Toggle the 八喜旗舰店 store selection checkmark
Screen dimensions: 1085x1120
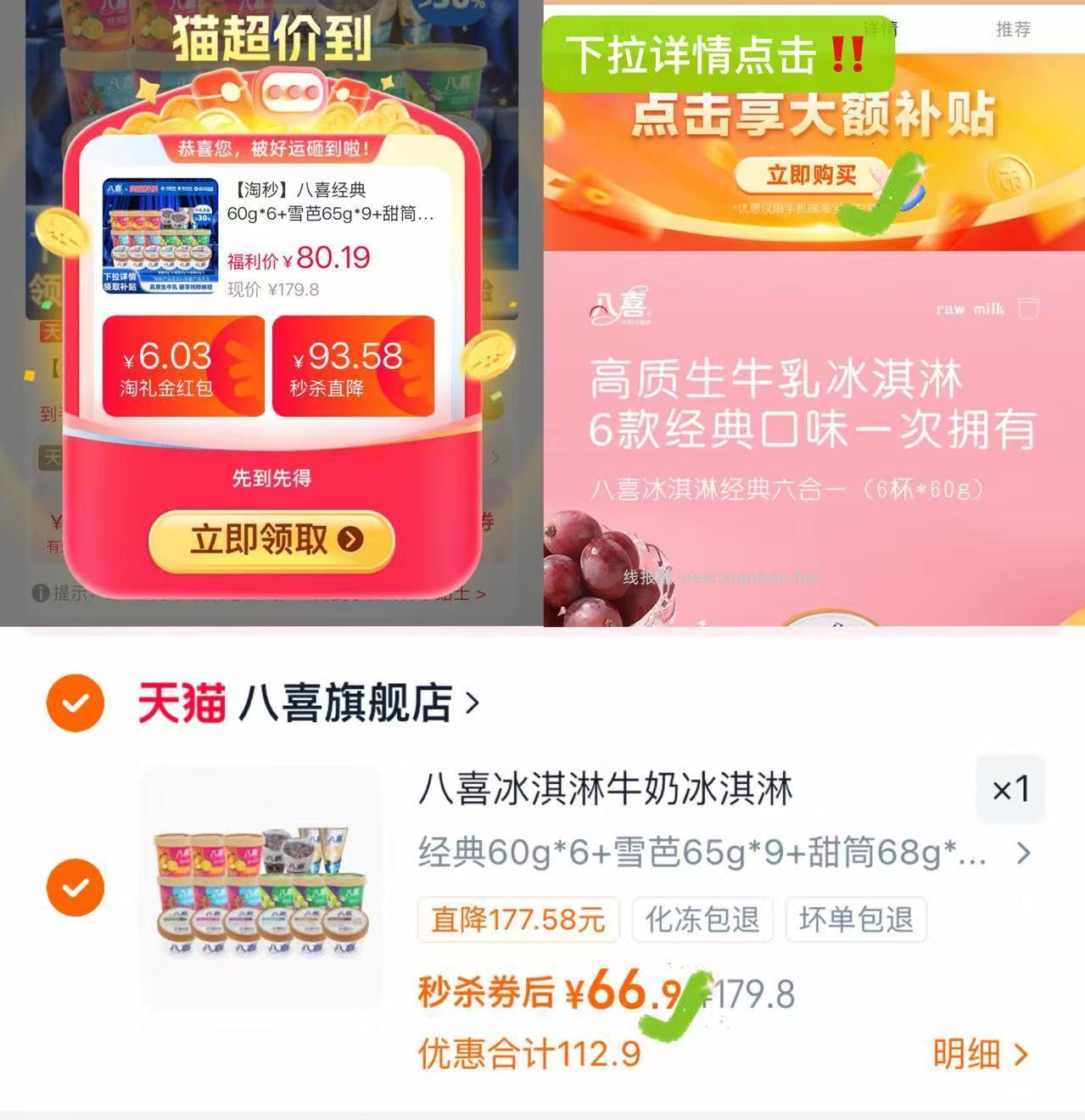pyautogui.click(x=76, y=703)
